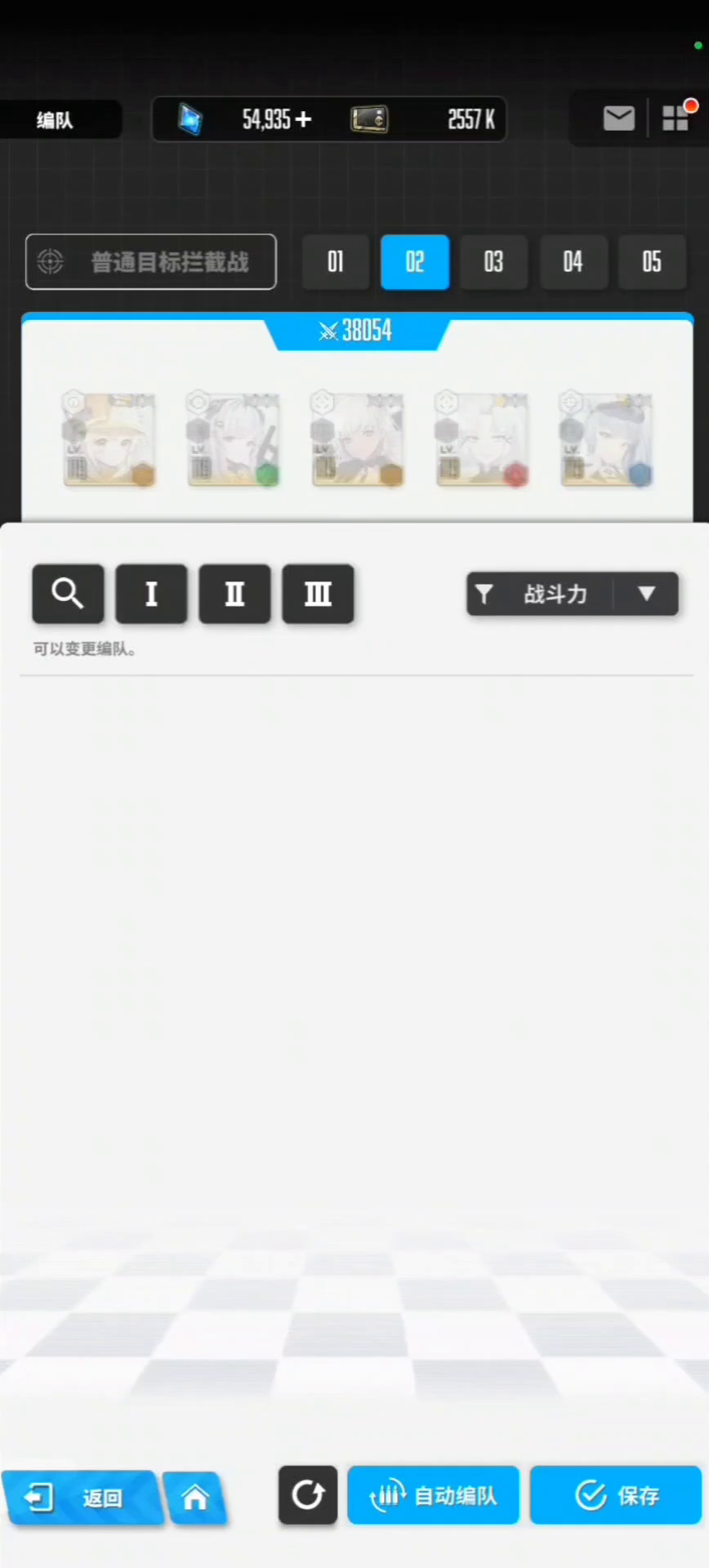Open the character search magnifier
This screenshot has width=709, height=1568.
(x=68, y=594)
